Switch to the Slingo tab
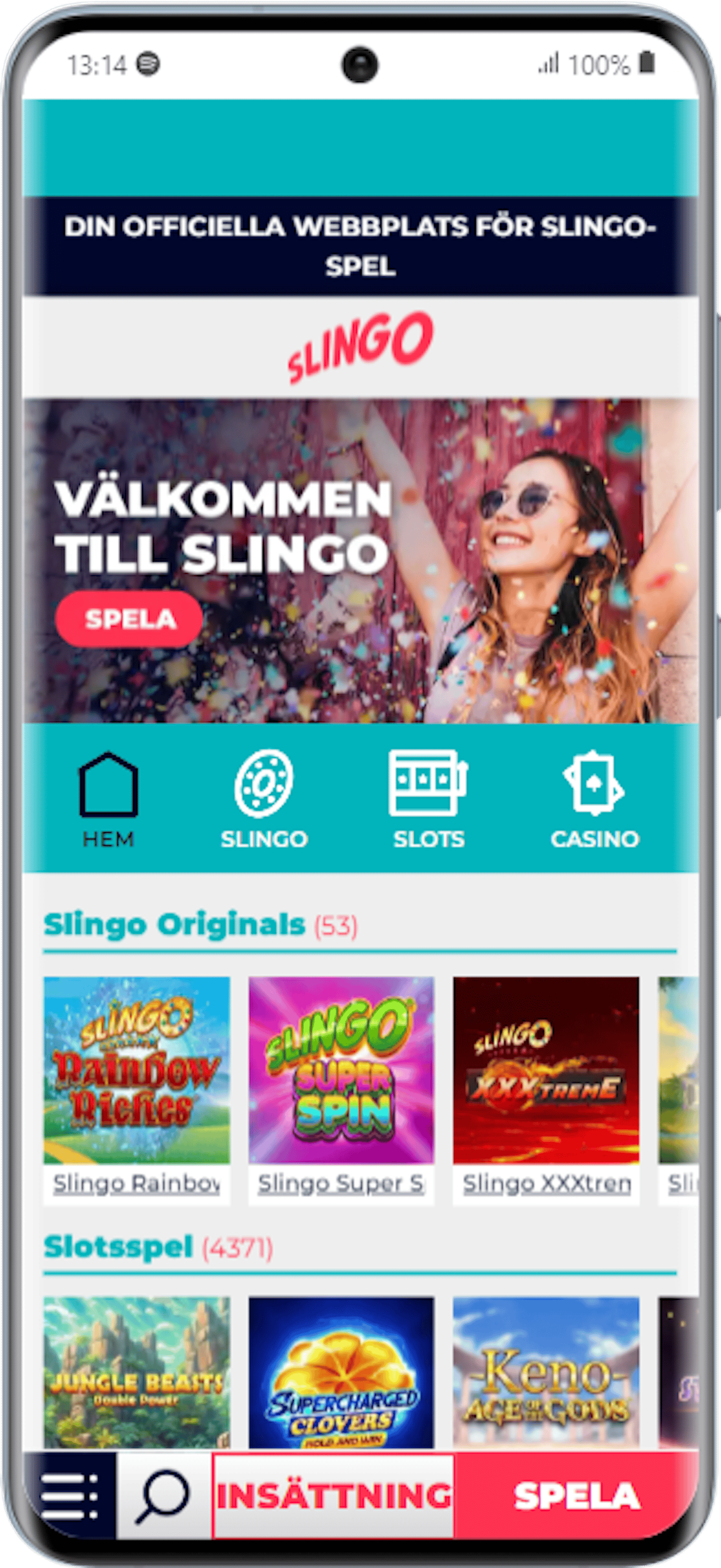The width and height of the screenshot is (721, 1568). [264, 798]
